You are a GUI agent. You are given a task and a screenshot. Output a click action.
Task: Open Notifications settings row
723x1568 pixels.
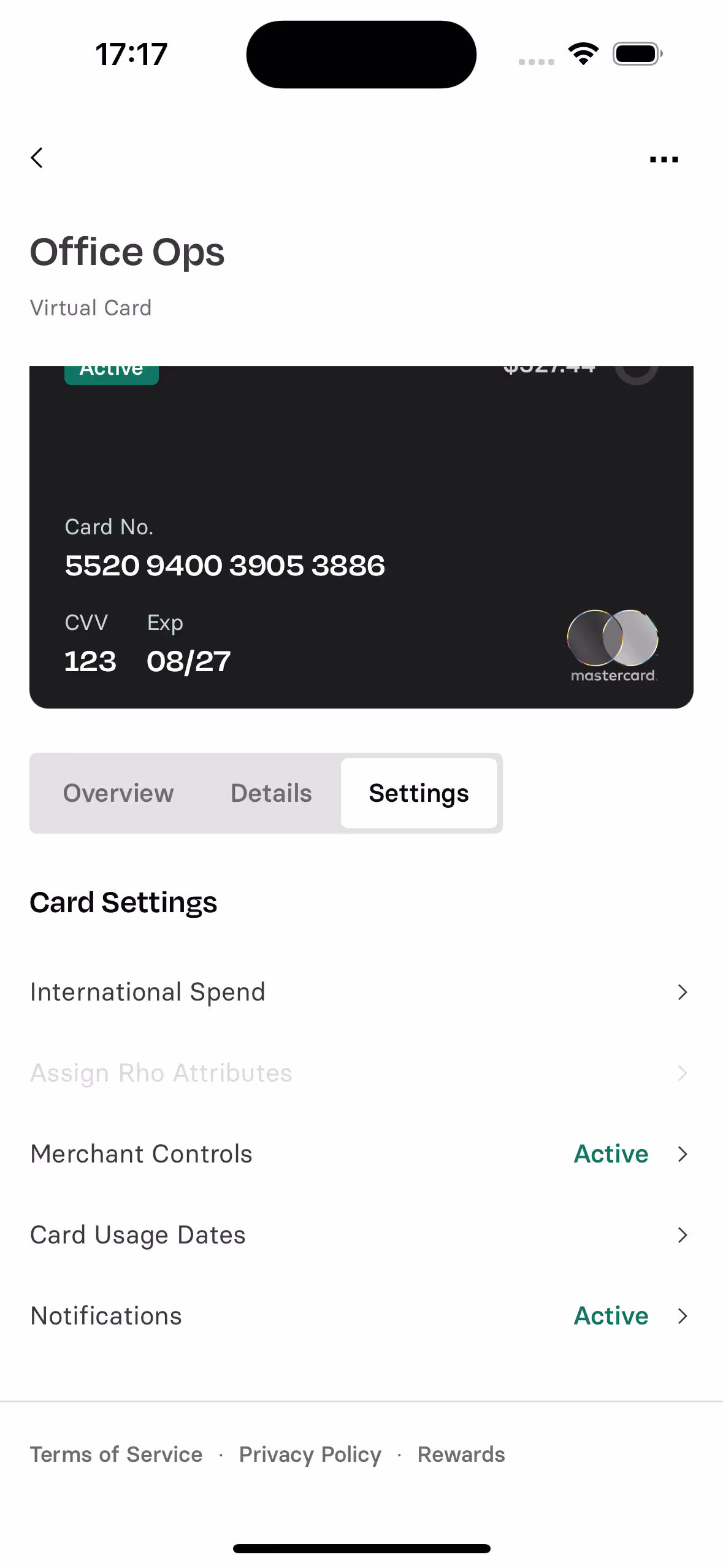(x=361, y=1316)
